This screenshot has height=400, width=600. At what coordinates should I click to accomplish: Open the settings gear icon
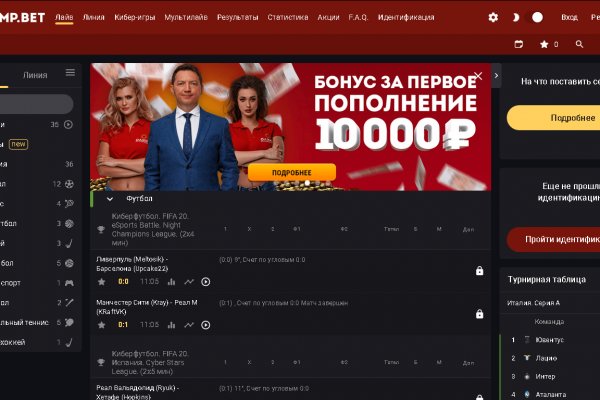[493, 17]
